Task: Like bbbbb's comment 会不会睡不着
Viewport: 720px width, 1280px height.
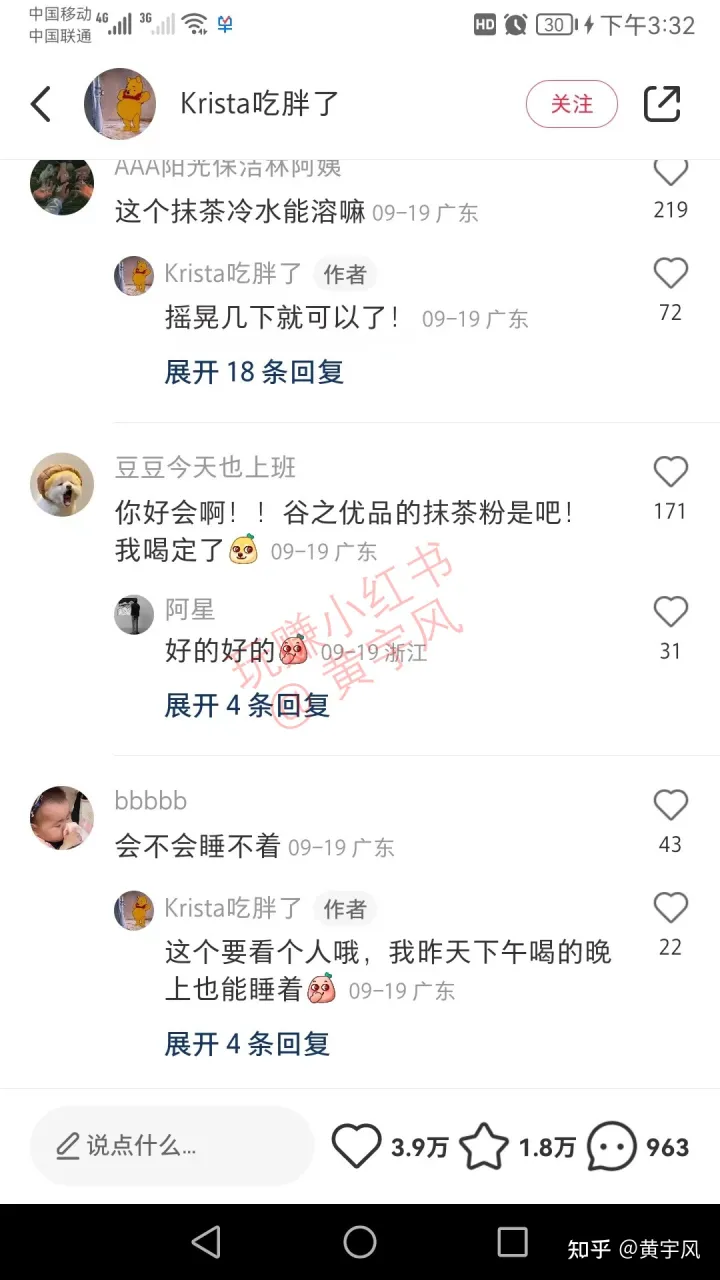Action: tap(670, 805)
